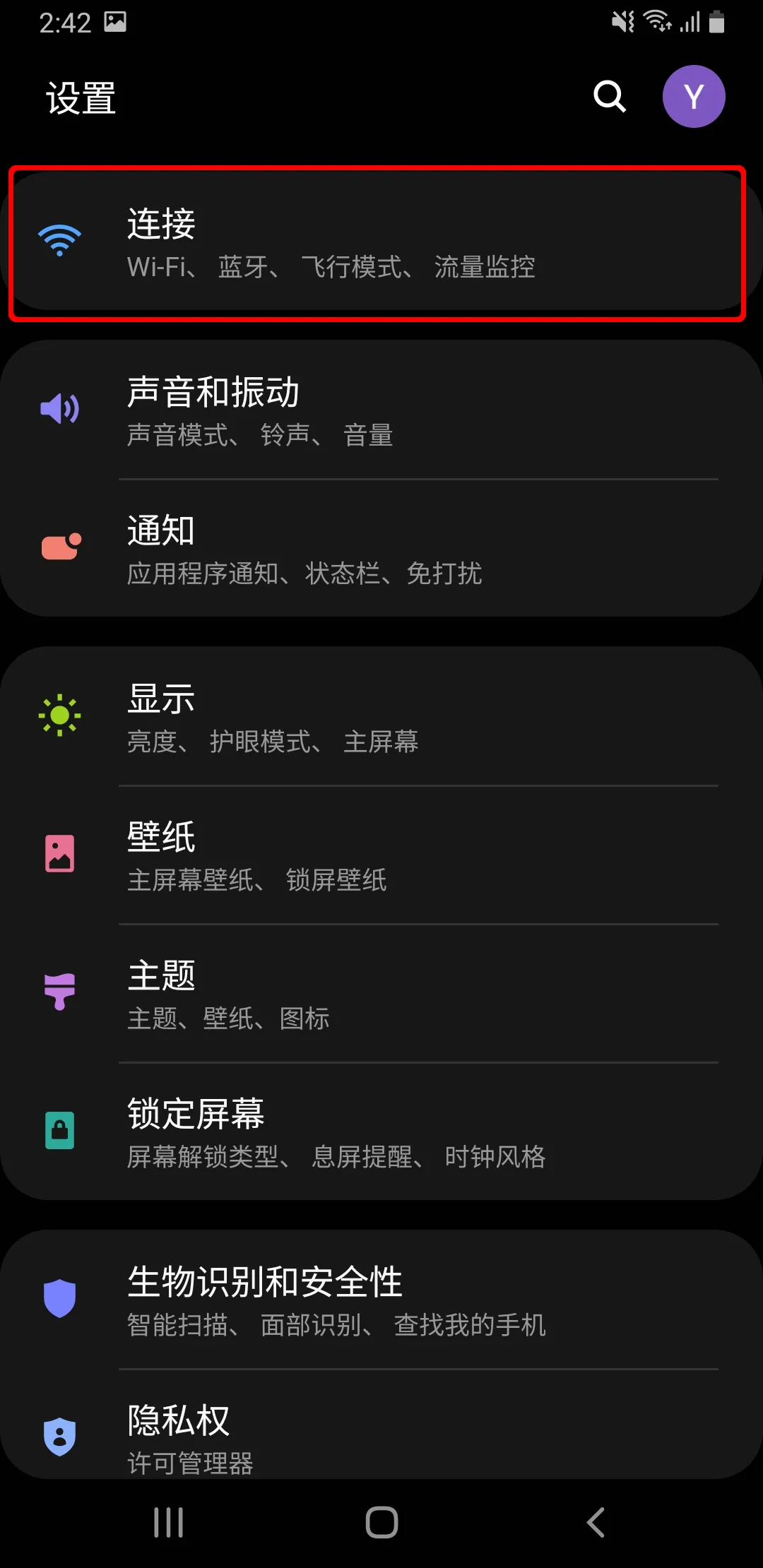The width and height of the screenshot is (763, 1568).
Task: Open 声音和振动 sound settings
Action: point(381,410)
